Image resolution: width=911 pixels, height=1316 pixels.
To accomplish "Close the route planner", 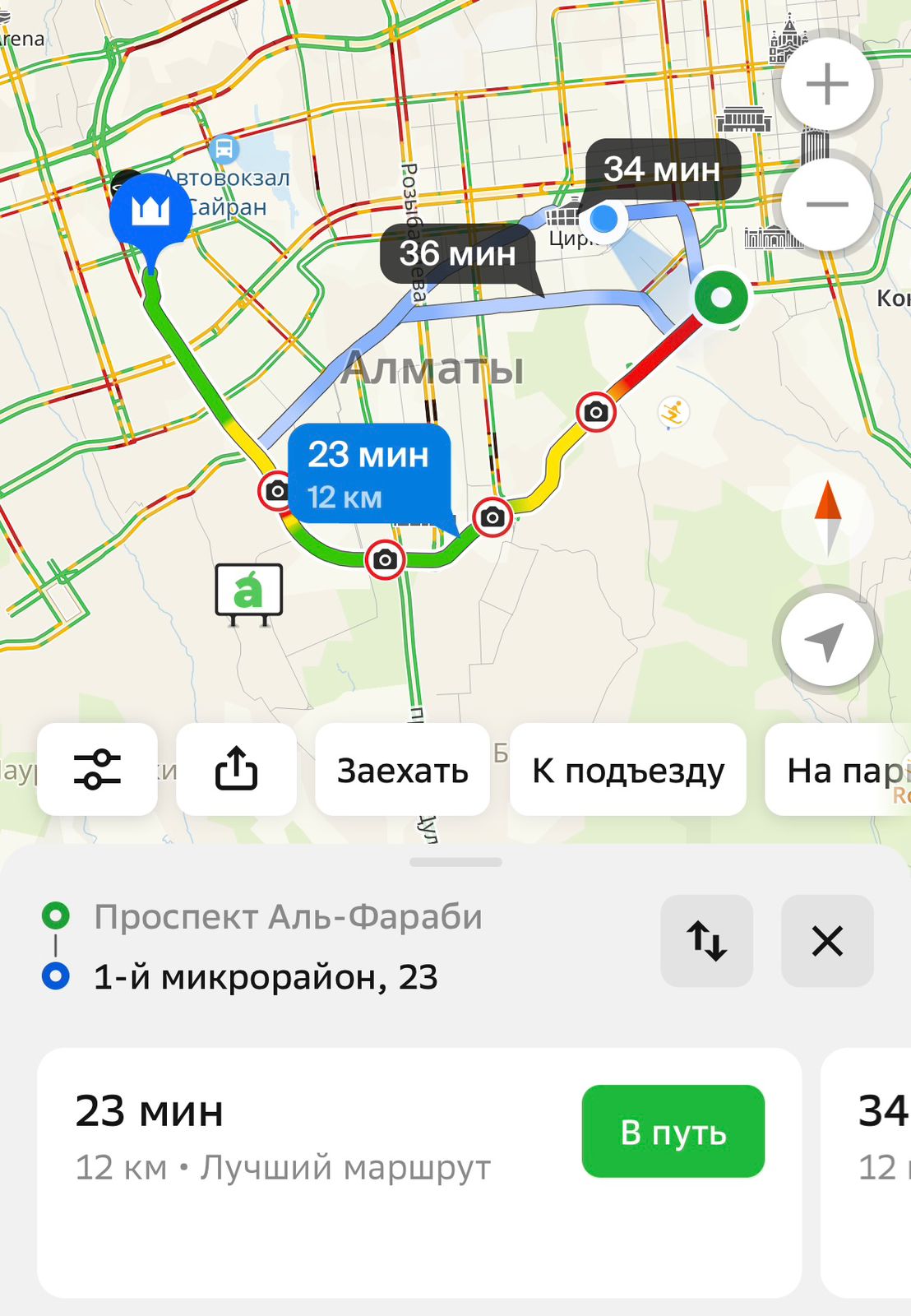I will 826,941.
